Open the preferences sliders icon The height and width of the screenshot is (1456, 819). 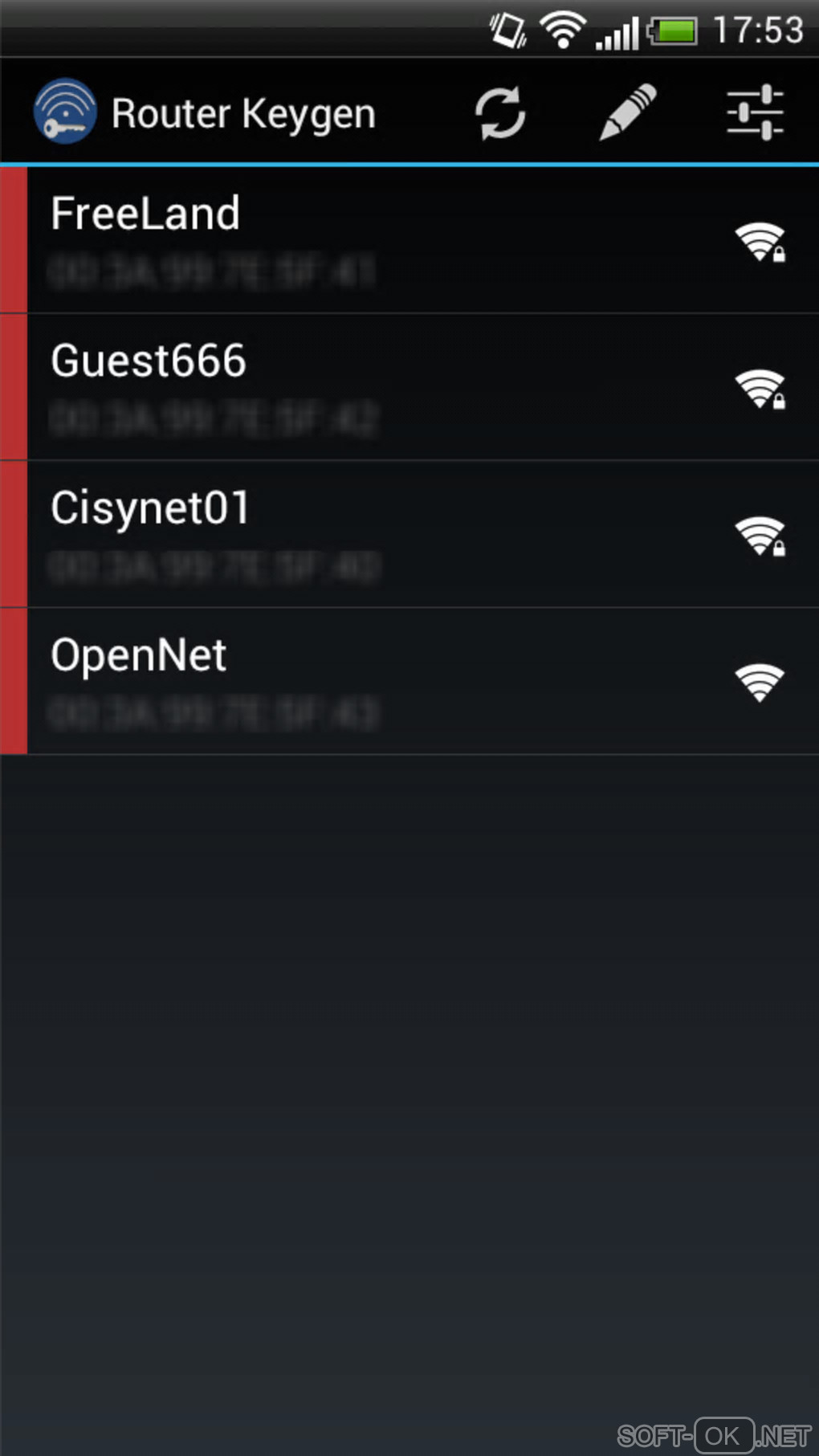point(755,113)
